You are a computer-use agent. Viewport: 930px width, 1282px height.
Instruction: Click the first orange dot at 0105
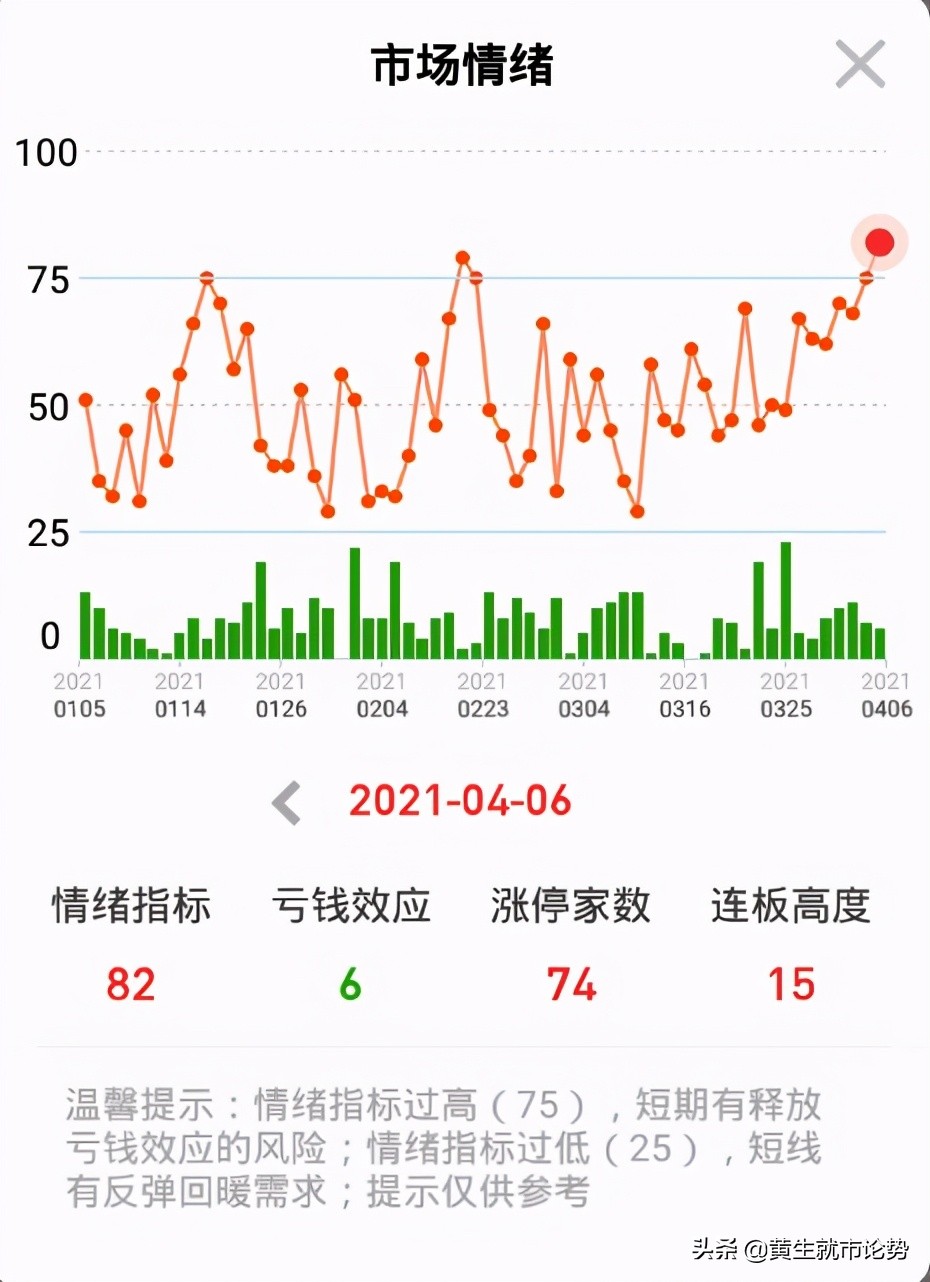[x=84, y=401]
